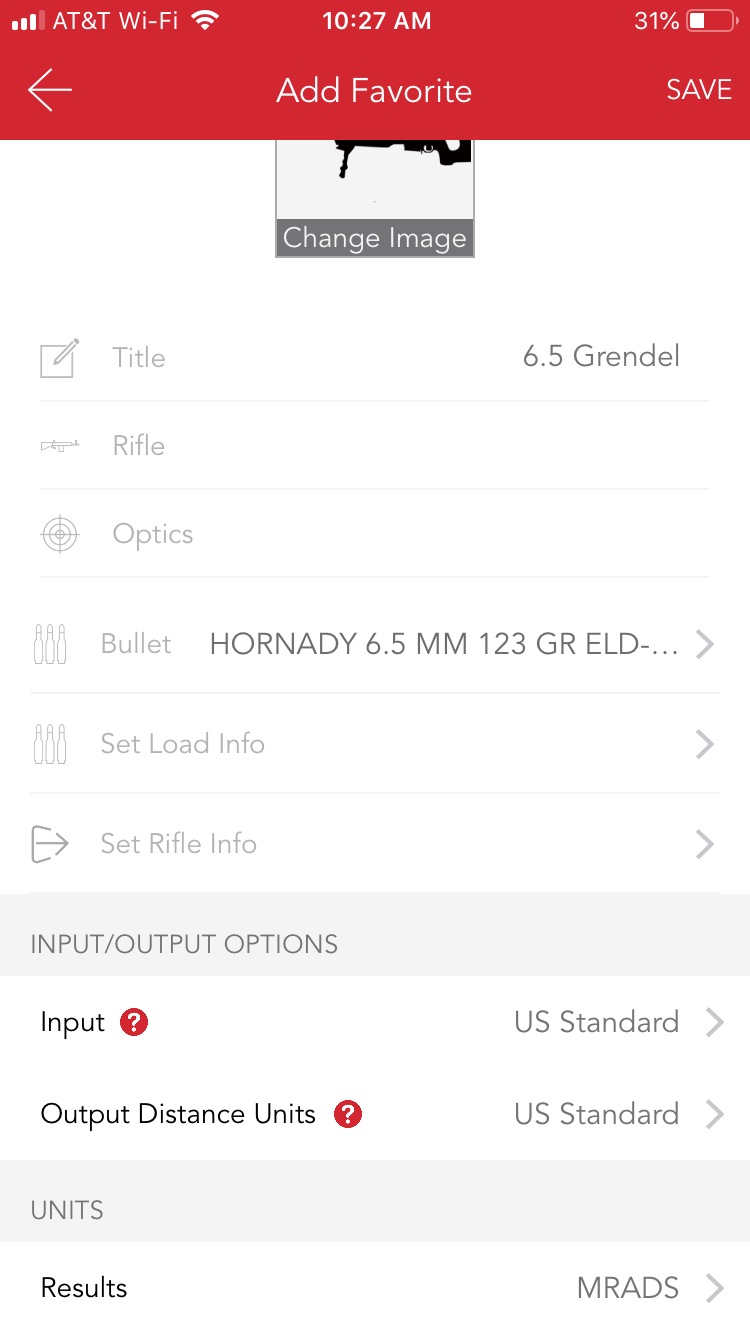
Task: Select the Results units row
Action: point(375,1288)
